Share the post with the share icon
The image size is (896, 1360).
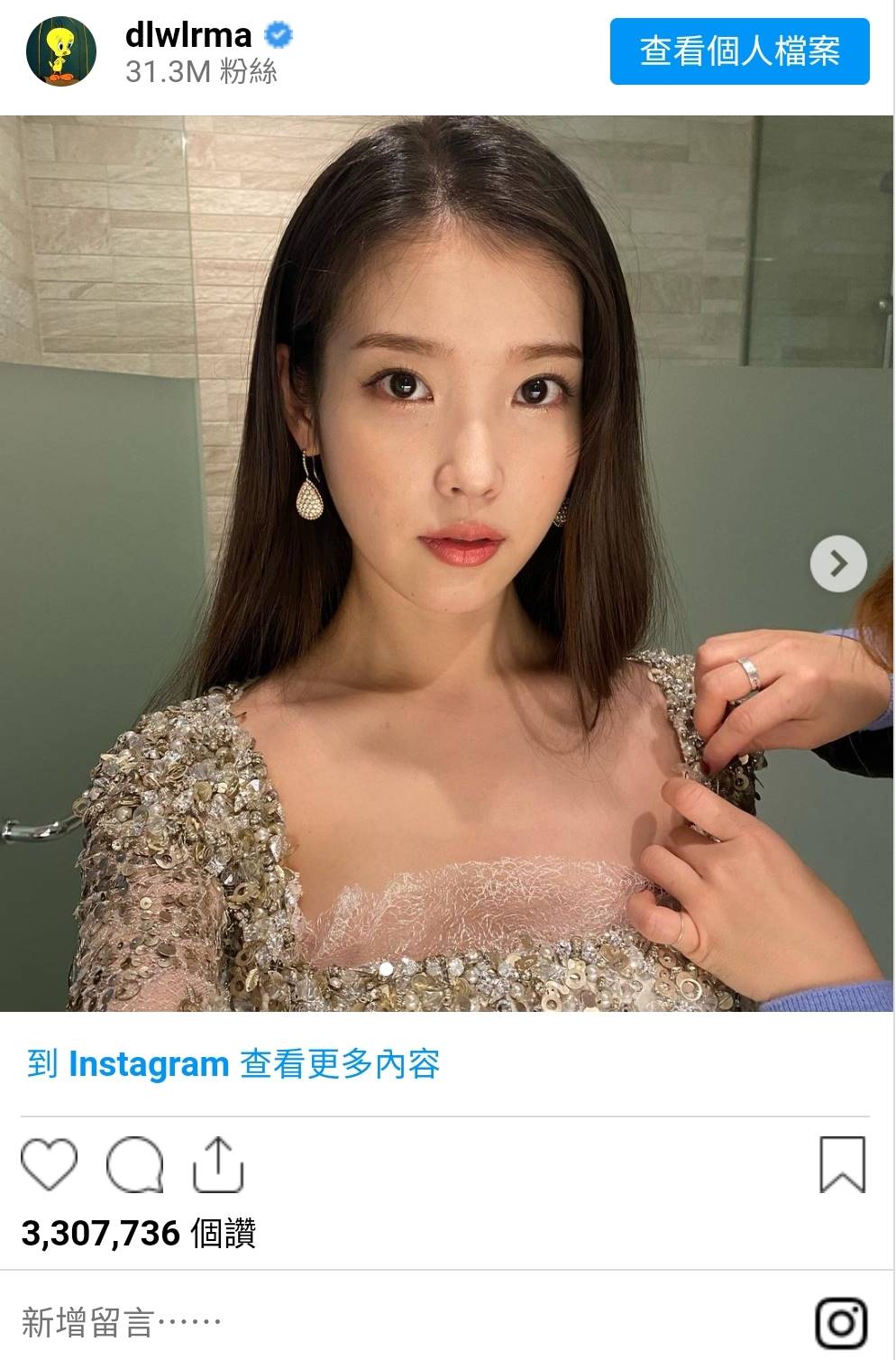[x=218, y=1164]
